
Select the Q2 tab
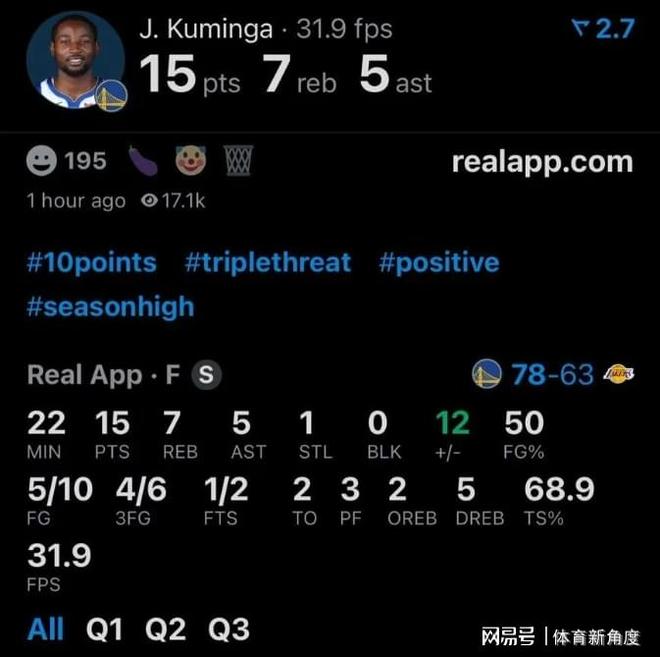click(166, 629)
